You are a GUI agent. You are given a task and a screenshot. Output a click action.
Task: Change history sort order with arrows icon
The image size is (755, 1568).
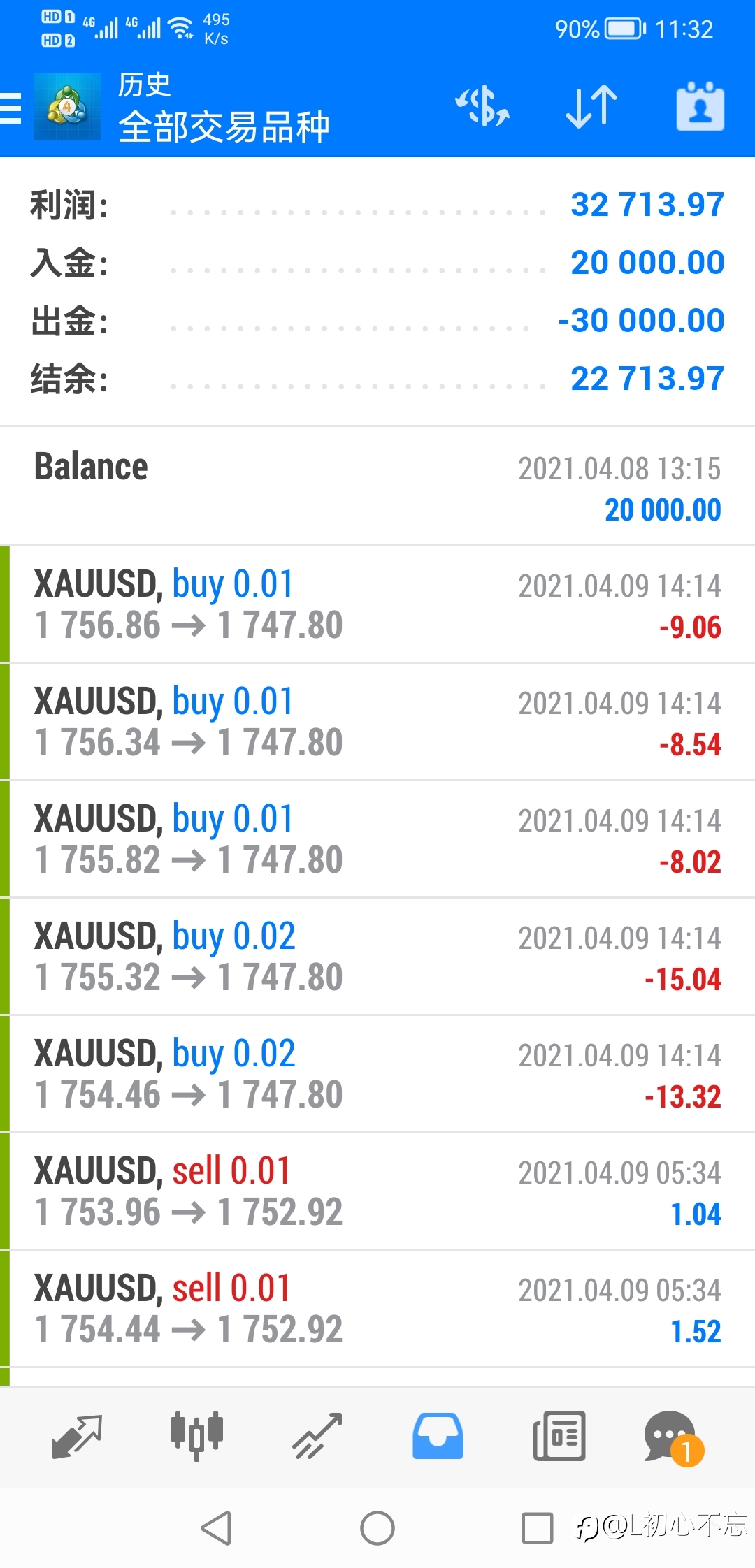(591, 106)
